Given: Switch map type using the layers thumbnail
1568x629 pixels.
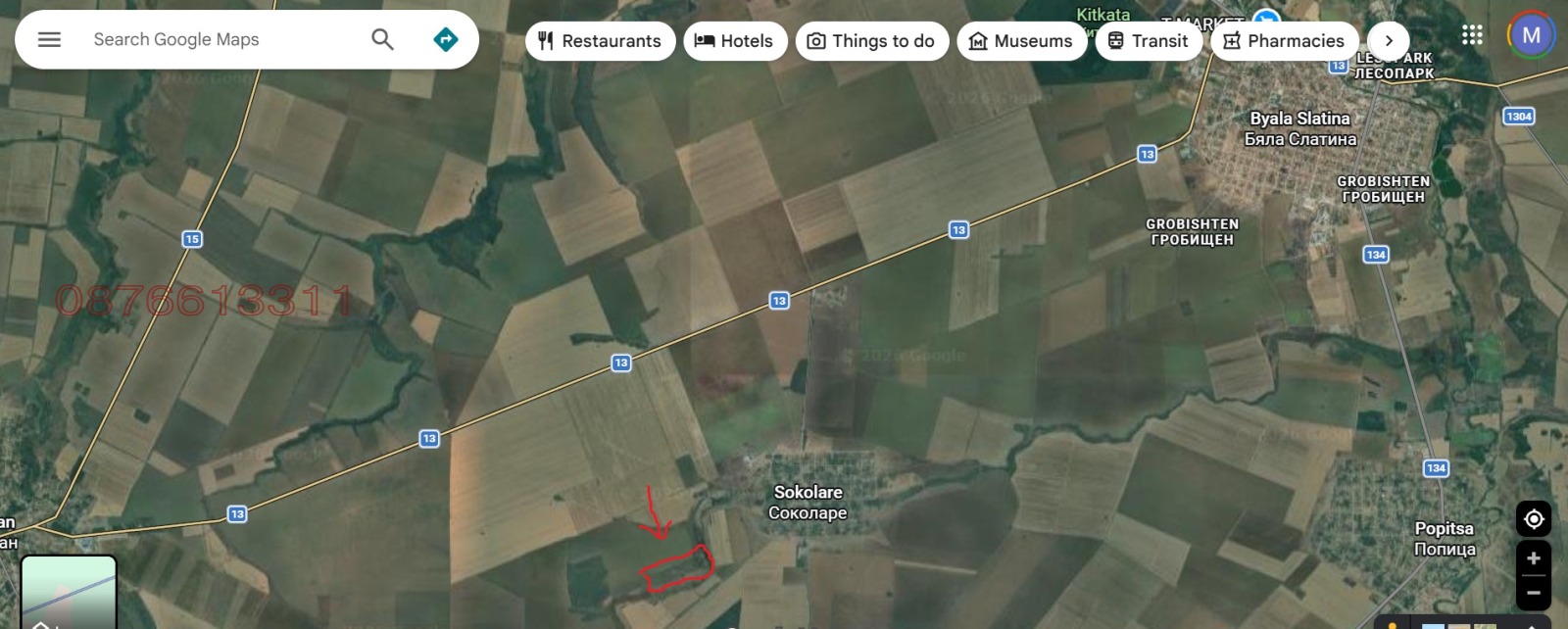Looking at the screenshot, I should pyautogui.click(x=69, y=592).
